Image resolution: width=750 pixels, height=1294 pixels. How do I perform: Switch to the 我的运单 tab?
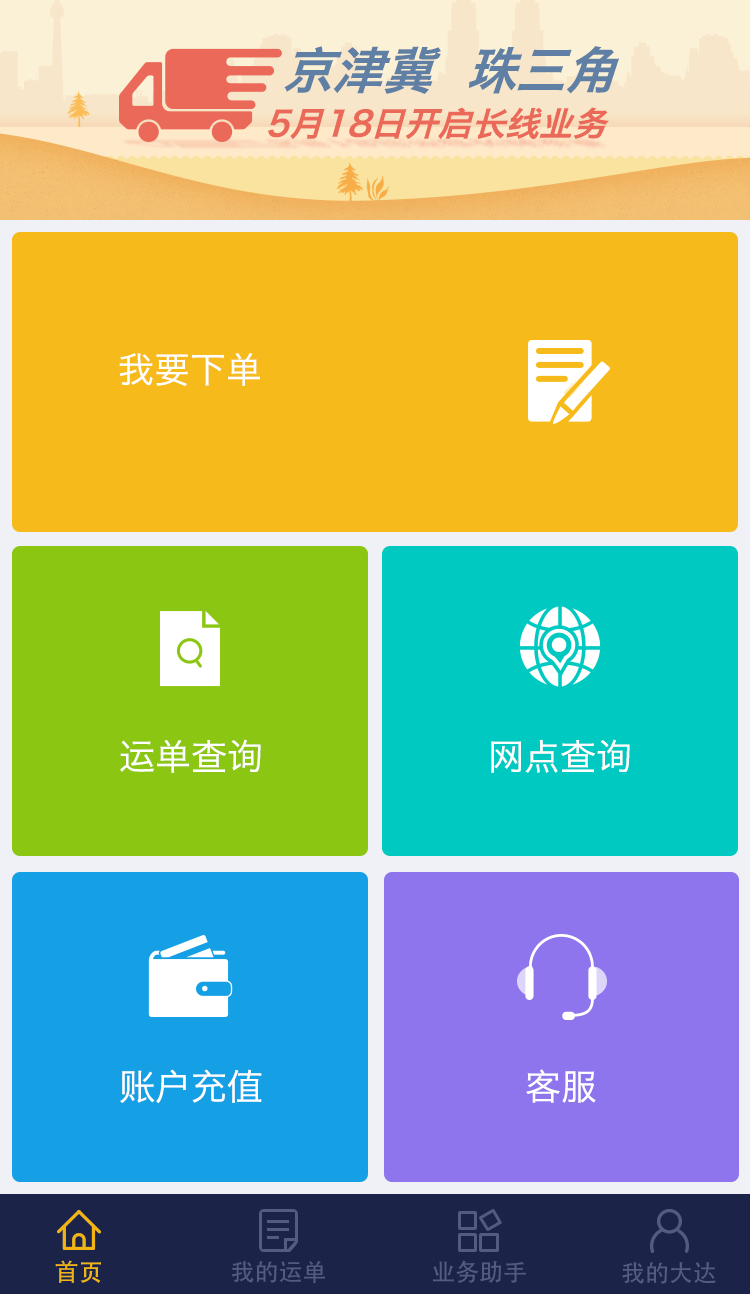pyautogui.click(x=279, y=1246)
